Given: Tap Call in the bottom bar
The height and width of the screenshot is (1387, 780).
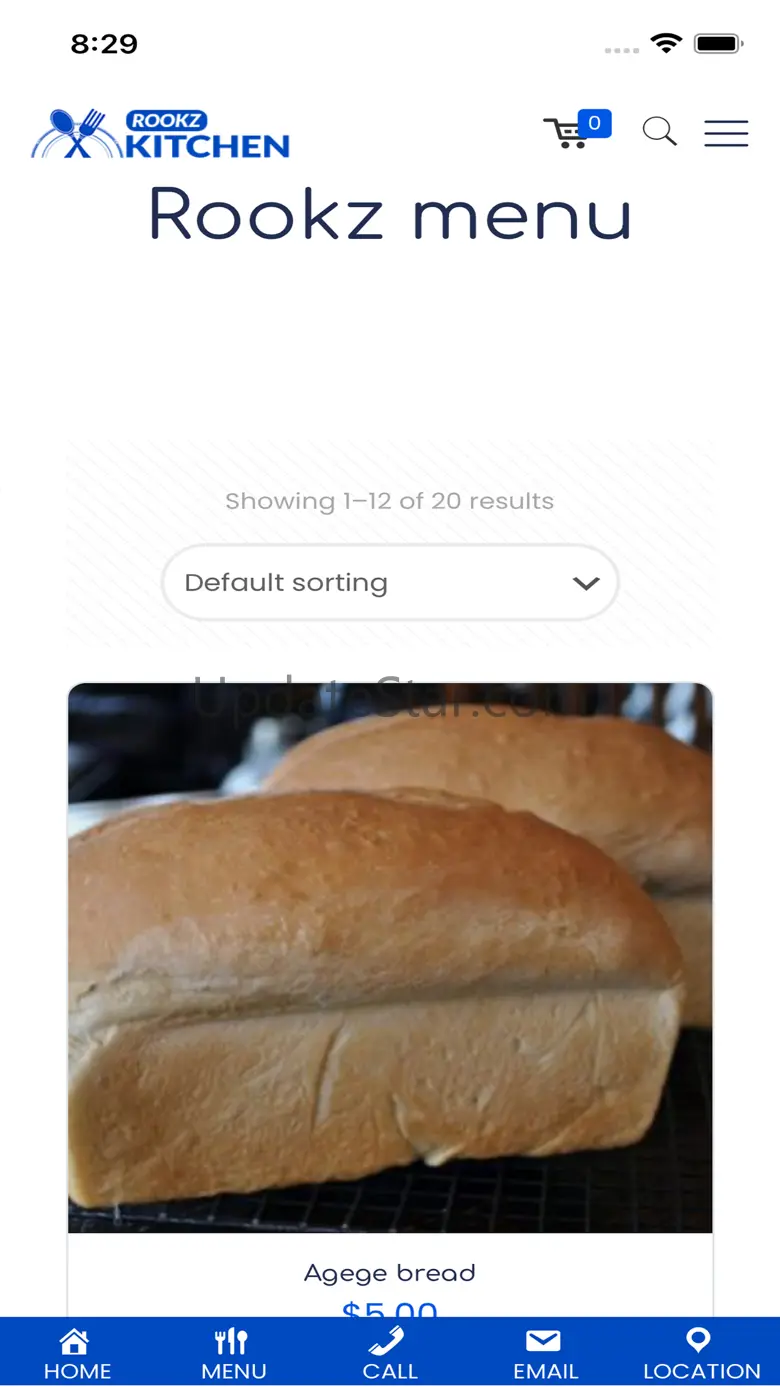Looking at the screenshot, I should (x=390, y=1353).
